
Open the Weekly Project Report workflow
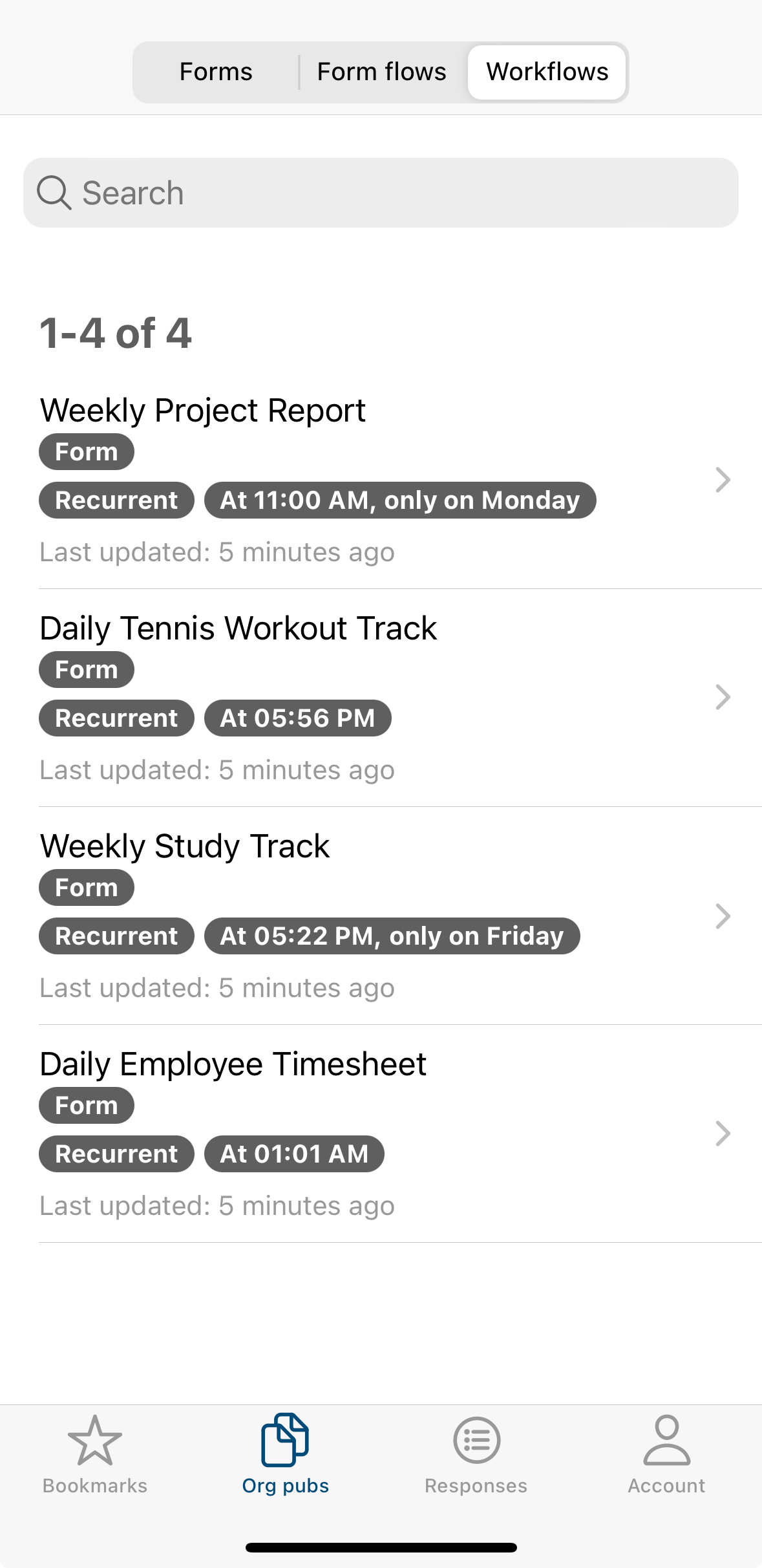pos(381,480)
